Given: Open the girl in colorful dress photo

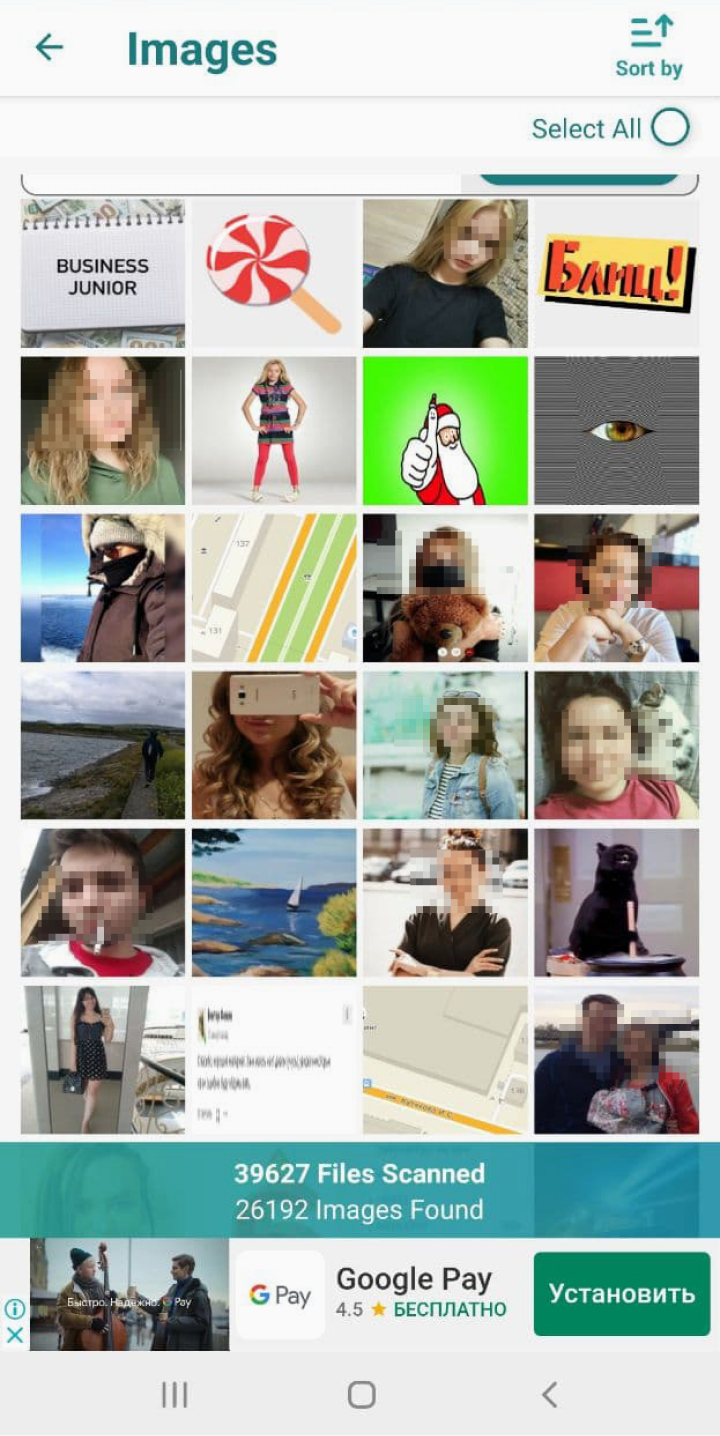Looking at the screenshot, I should pyautogui.click(x=274, y=431).
